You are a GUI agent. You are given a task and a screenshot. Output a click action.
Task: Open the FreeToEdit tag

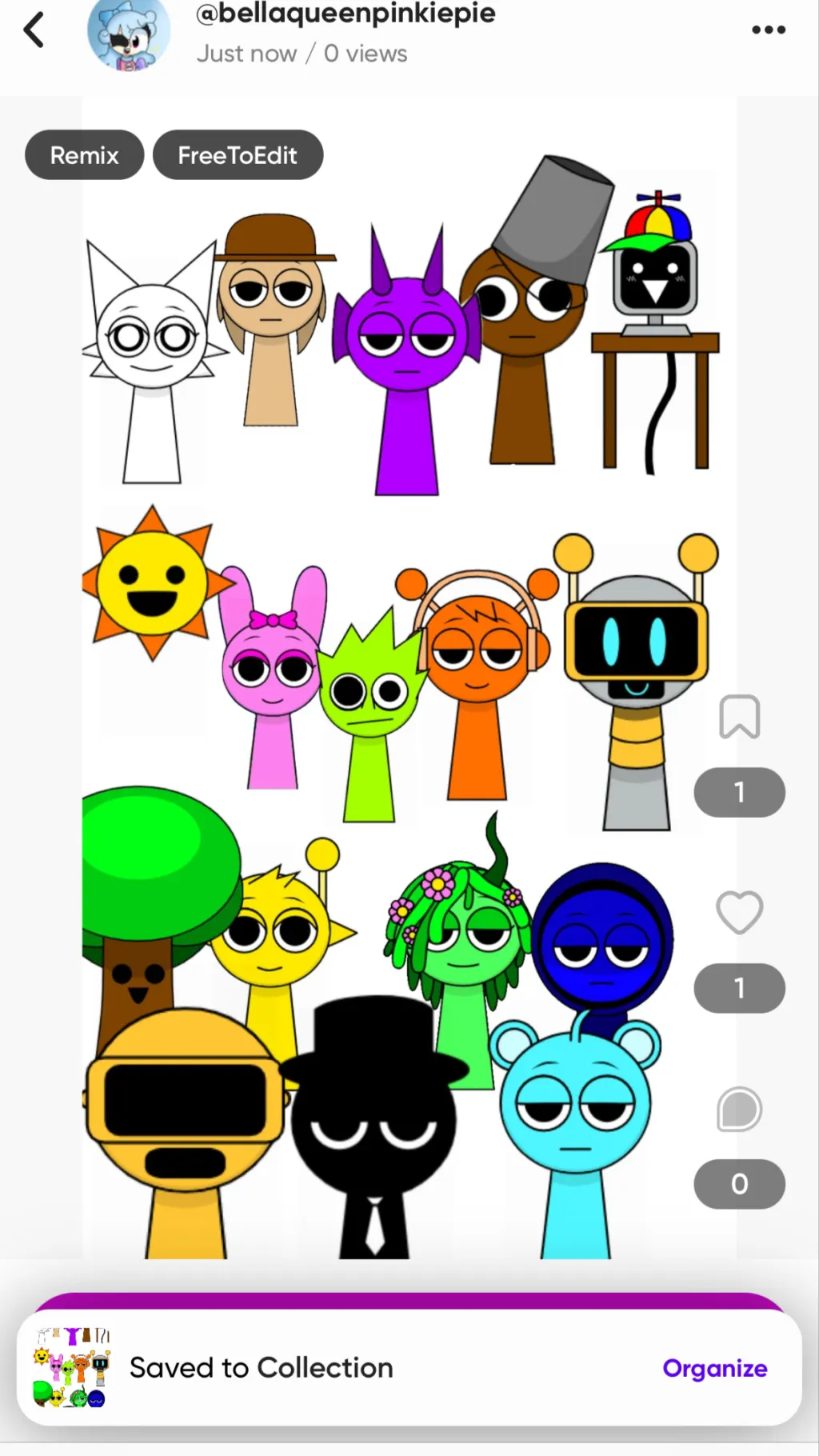point(238,154)
